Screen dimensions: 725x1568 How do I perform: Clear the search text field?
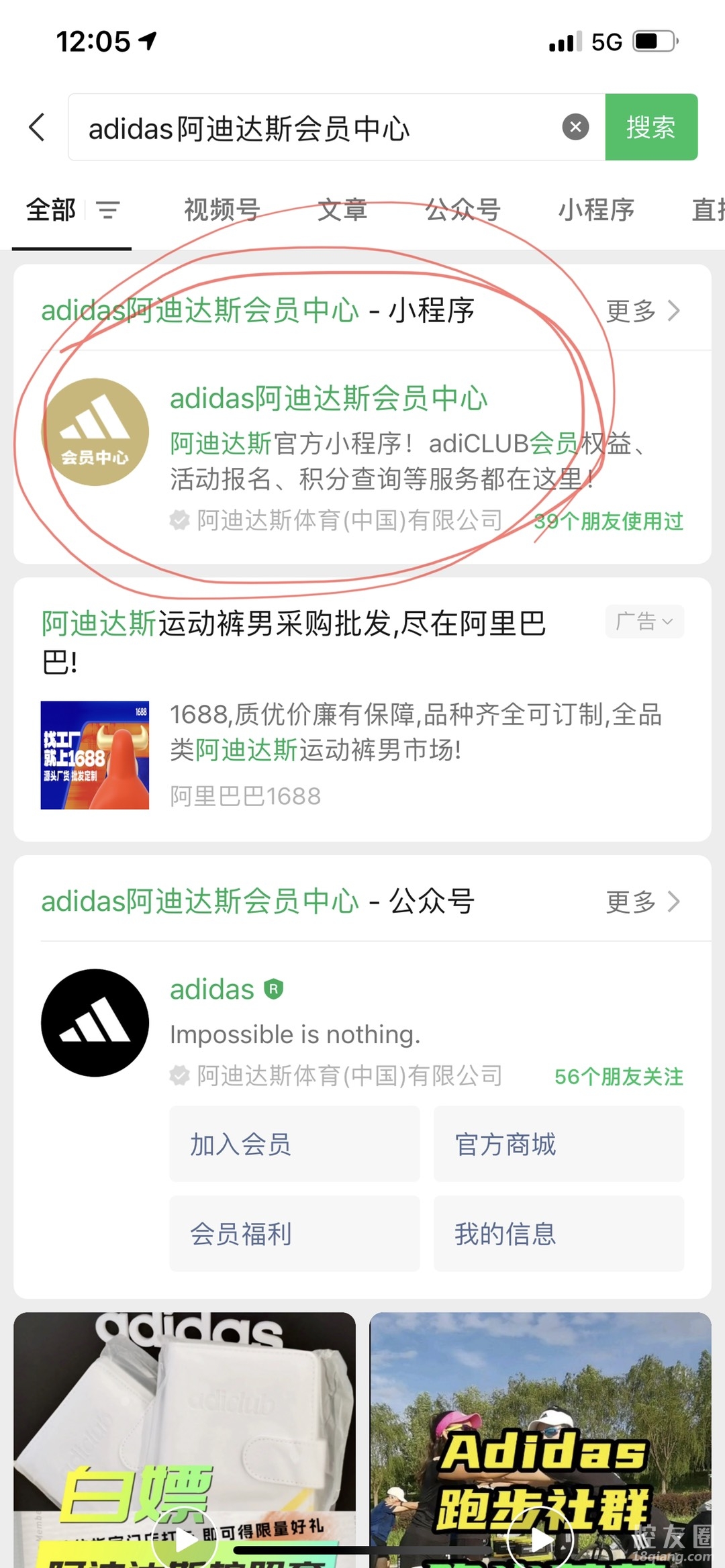coord(575,127)
